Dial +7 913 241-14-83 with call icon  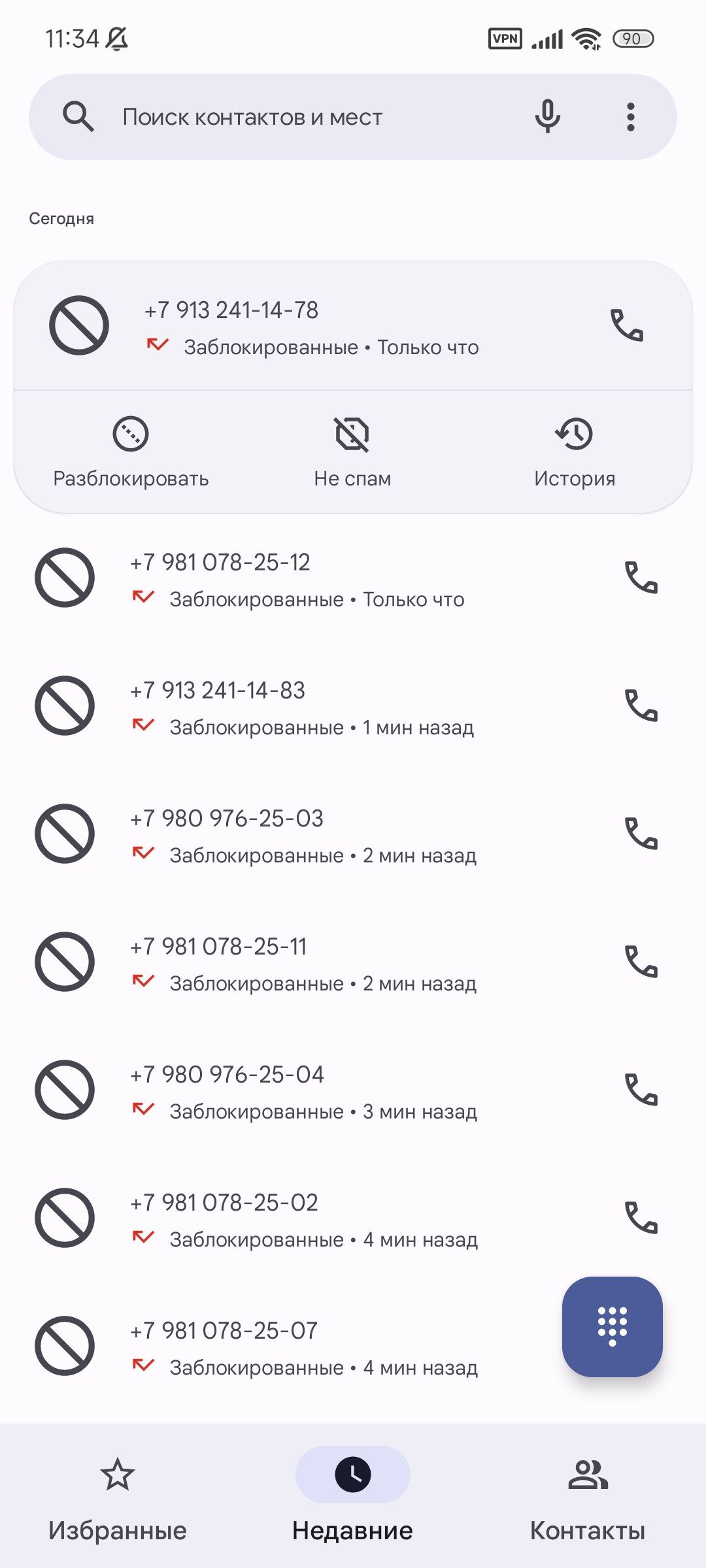(641, 706)
